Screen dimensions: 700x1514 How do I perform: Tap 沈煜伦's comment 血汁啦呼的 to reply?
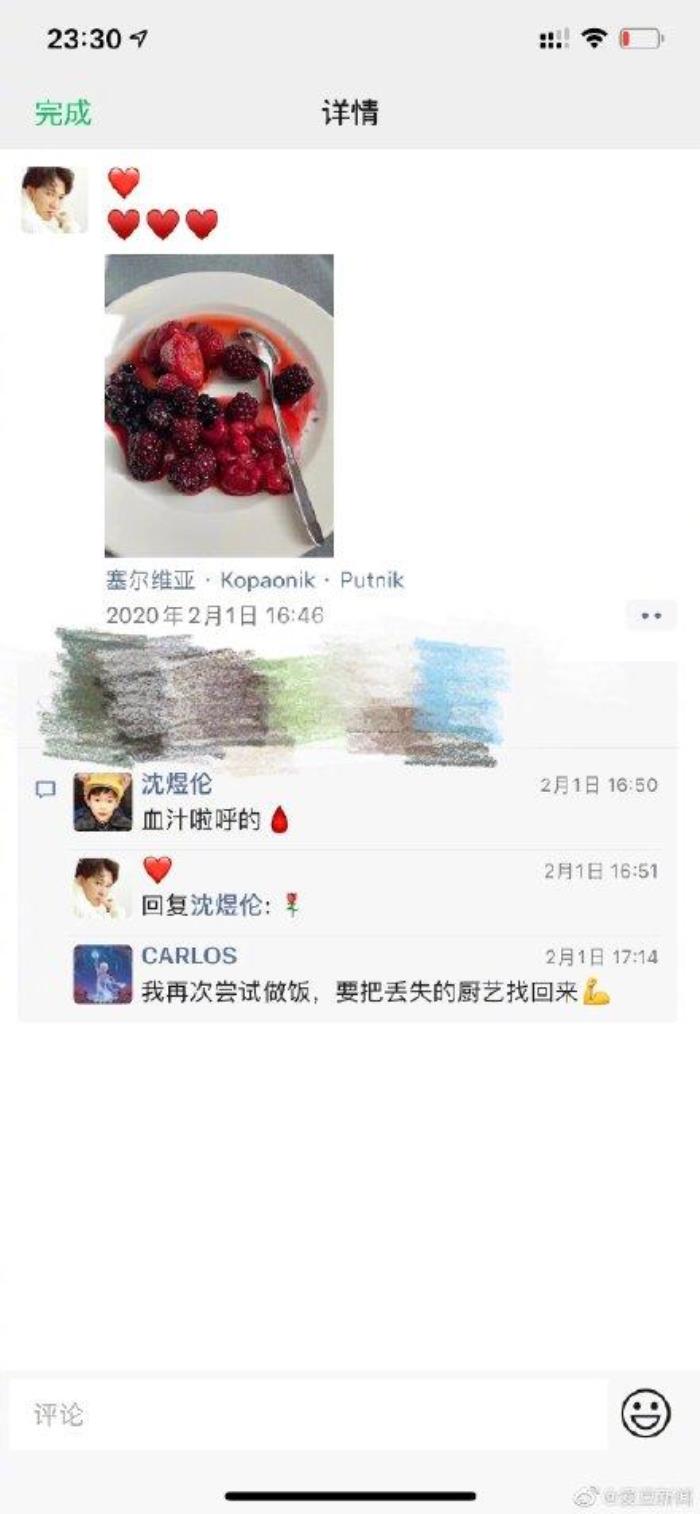pos(200,821)
